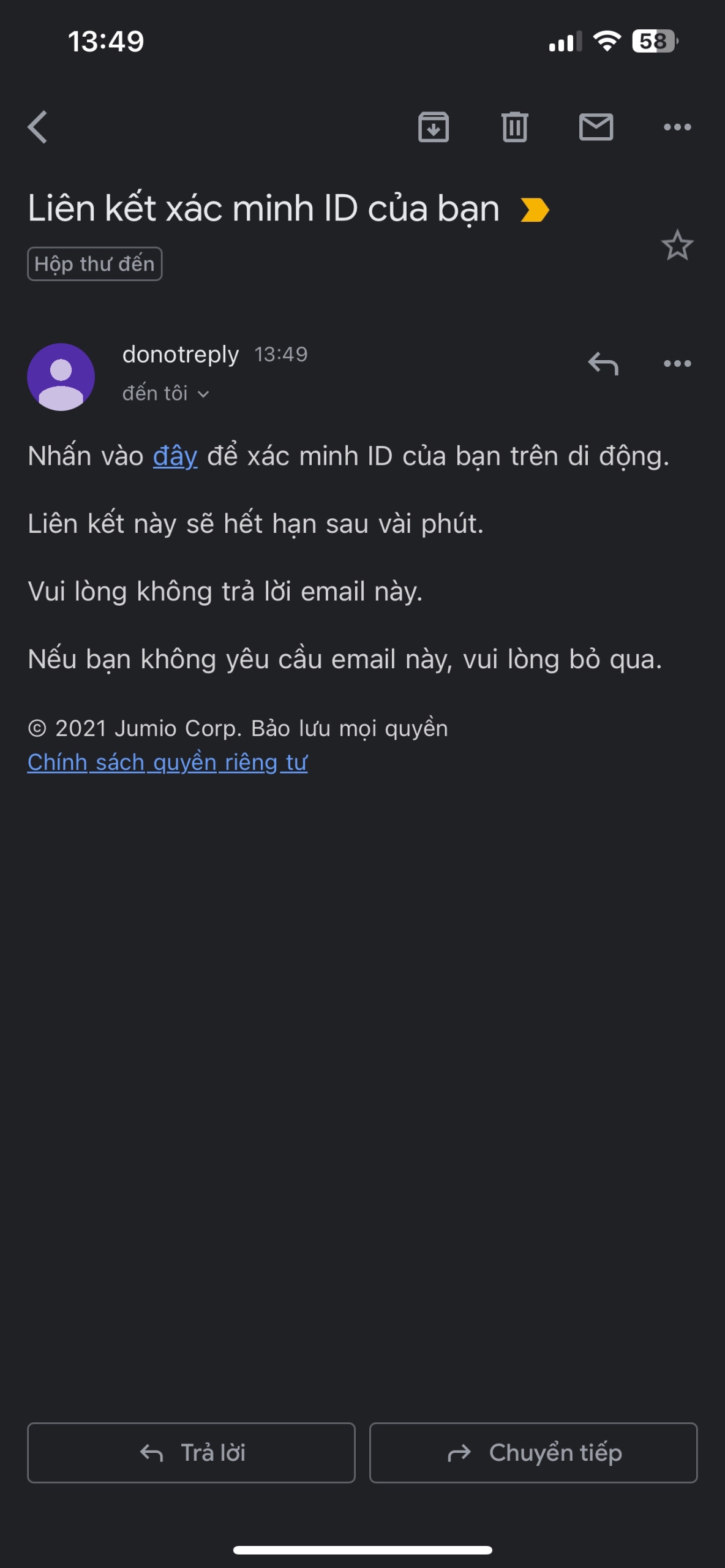Archive this email
Image resolution: width=725 pixels, height=1568 pixels.
434,127
